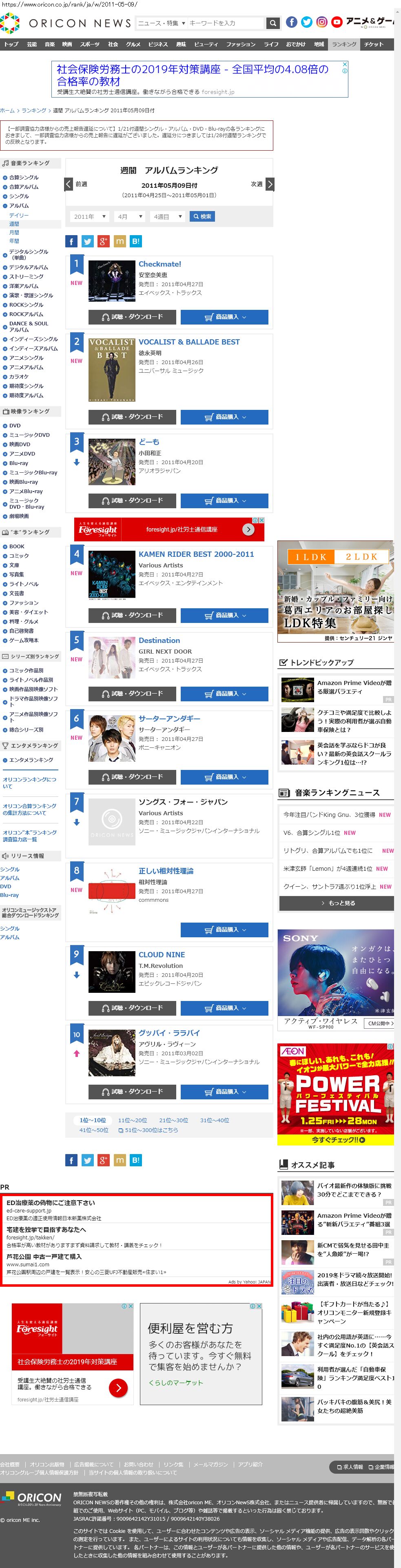Open シングル in the music ranking sidebar
The width and height of the screenshot is (401, 1568).
click(x=19, y=197)
